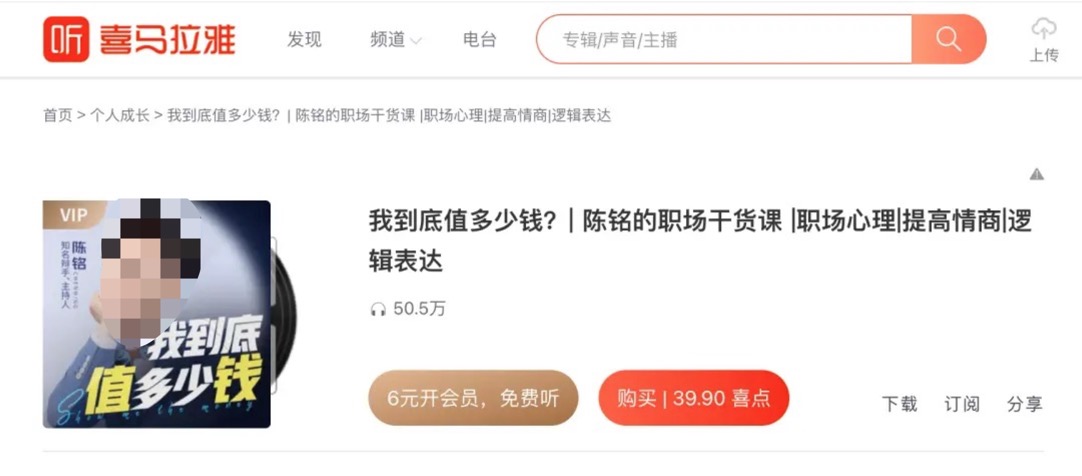Open 个人成长 category in the breadcrumb

[120, 115]
